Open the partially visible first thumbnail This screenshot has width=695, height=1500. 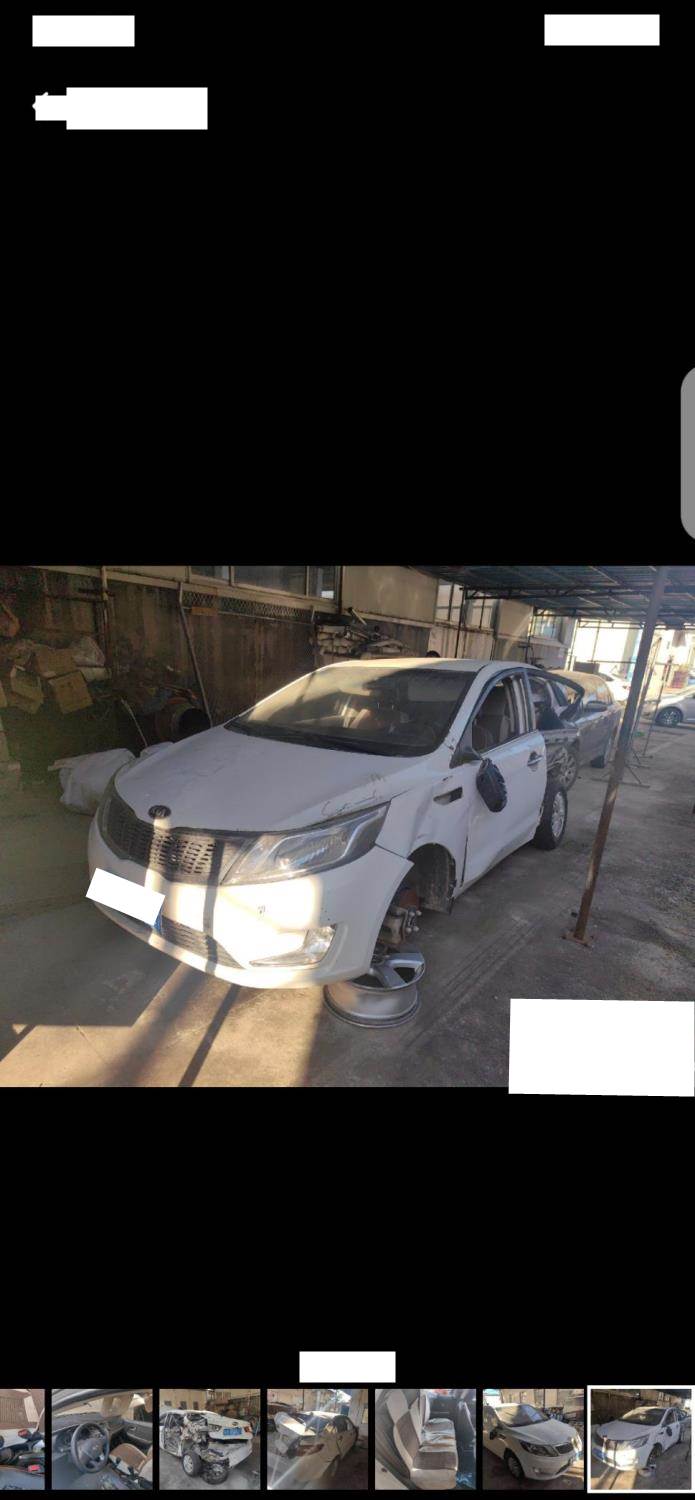[20, 1438]
